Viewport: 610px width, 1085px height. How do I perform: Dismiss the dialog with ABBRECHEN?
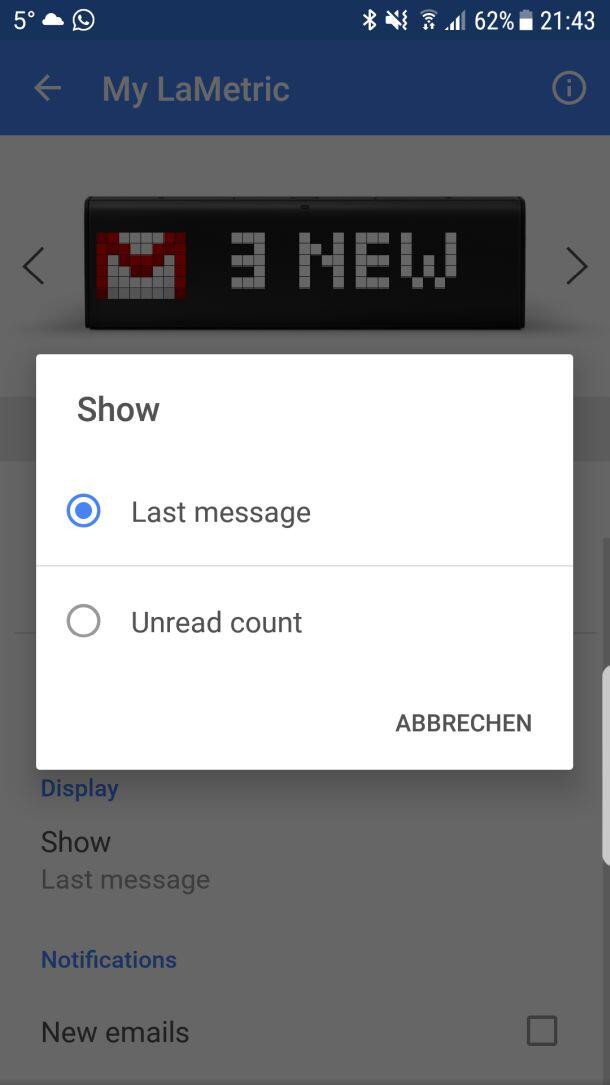click(x=463, y=723)
